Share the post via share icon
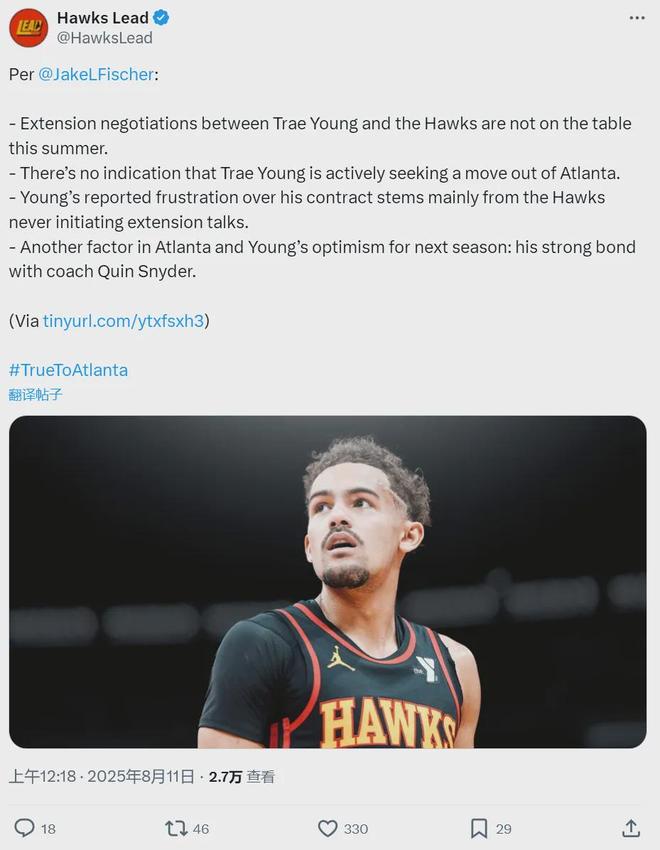Image resolution: width=660 pixels, height=850 pixels. click(631, 828)
